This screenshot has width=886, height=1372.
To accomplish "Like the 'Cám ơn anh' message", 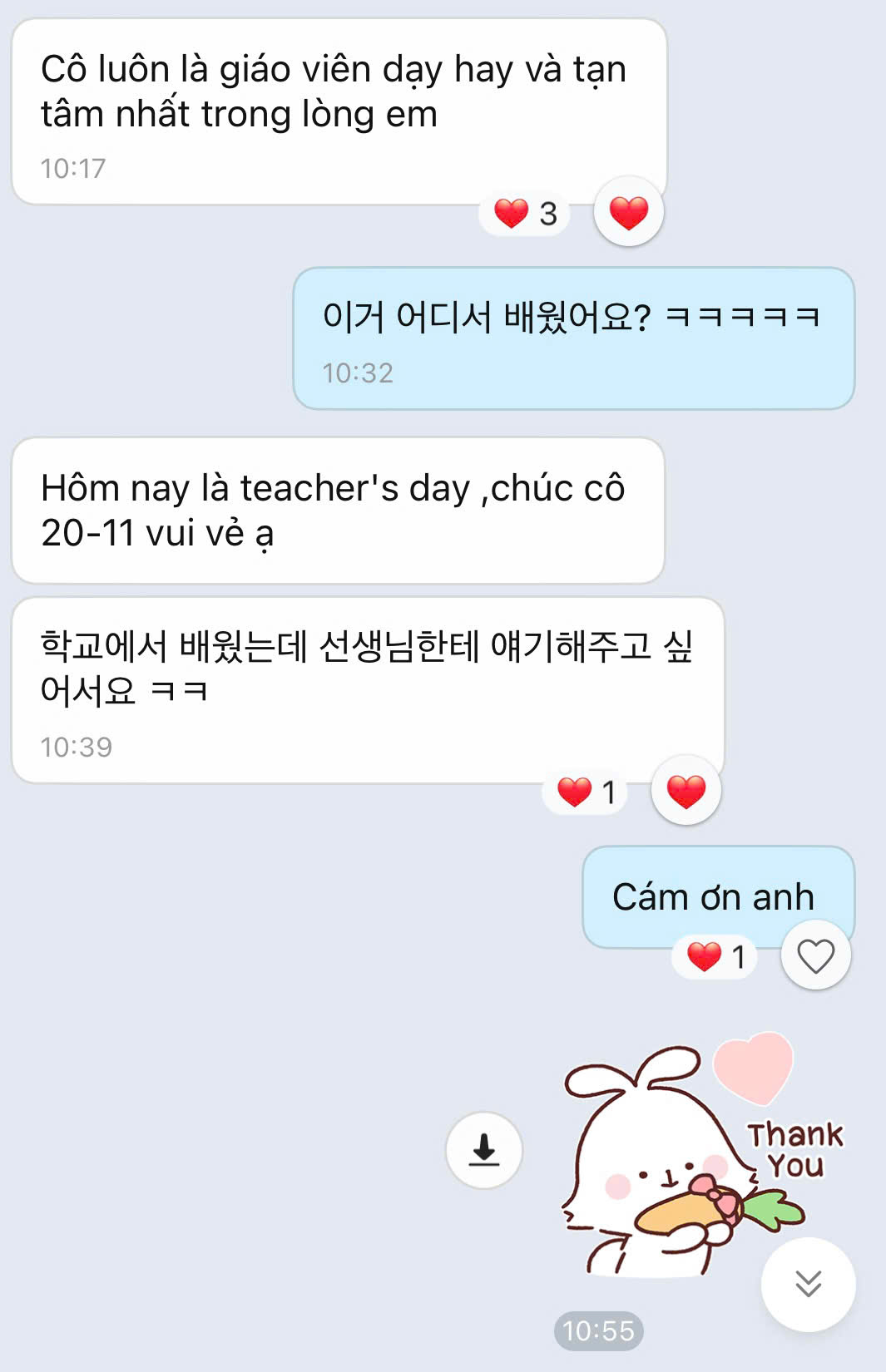I will coord(815,955).
